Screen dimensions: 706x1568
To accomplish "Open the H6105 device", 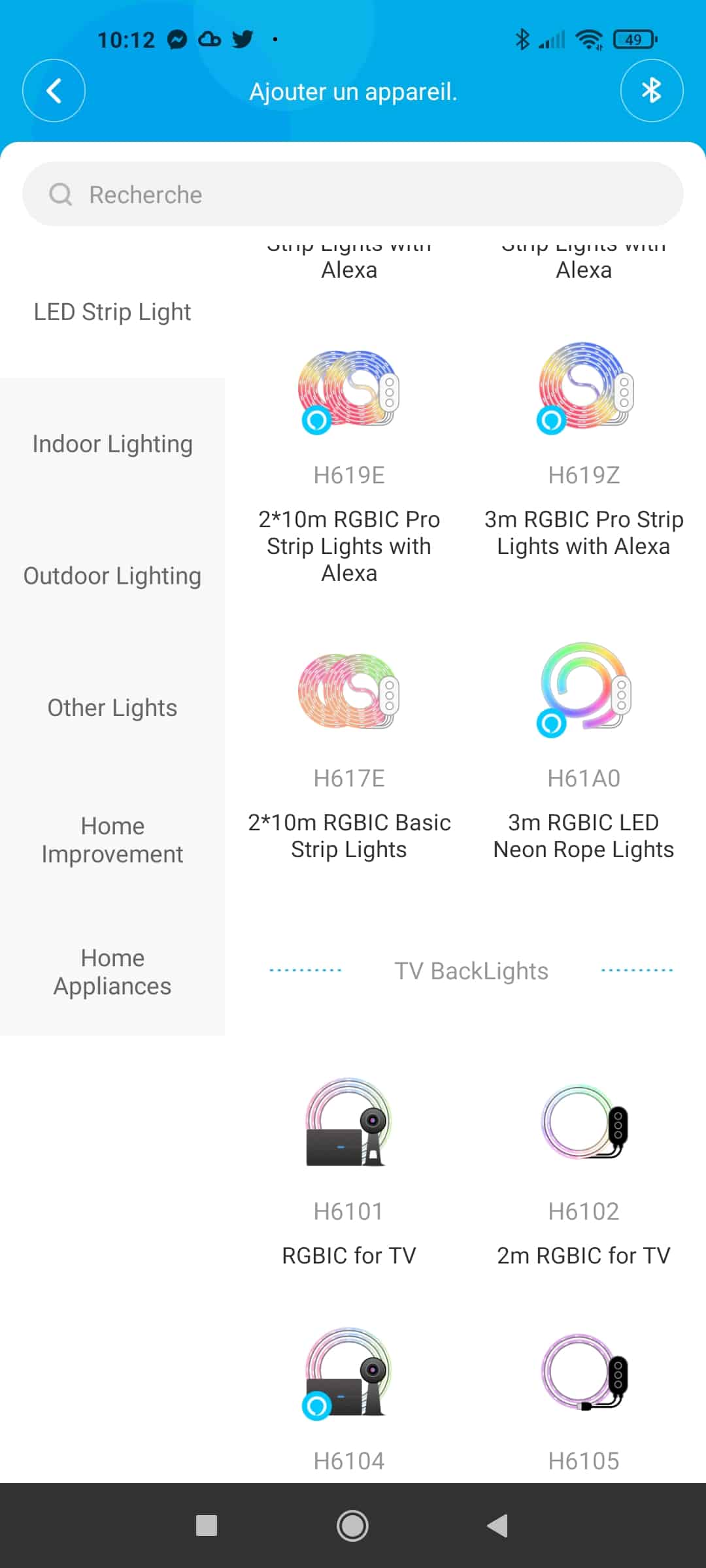I will tap(584, 1401).
